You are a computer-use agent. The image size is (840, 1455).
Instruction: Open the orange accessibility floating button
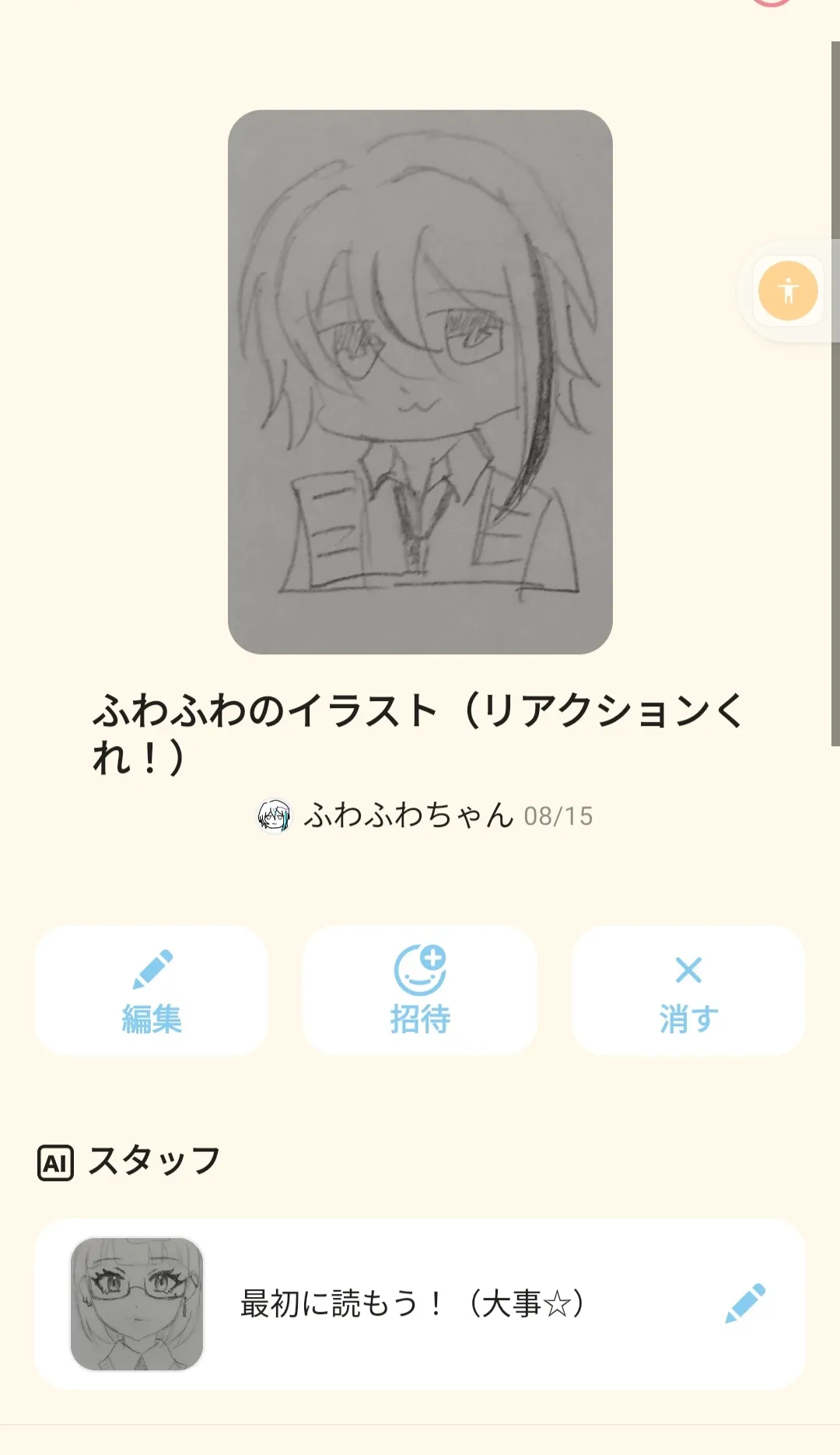(788, 291)
